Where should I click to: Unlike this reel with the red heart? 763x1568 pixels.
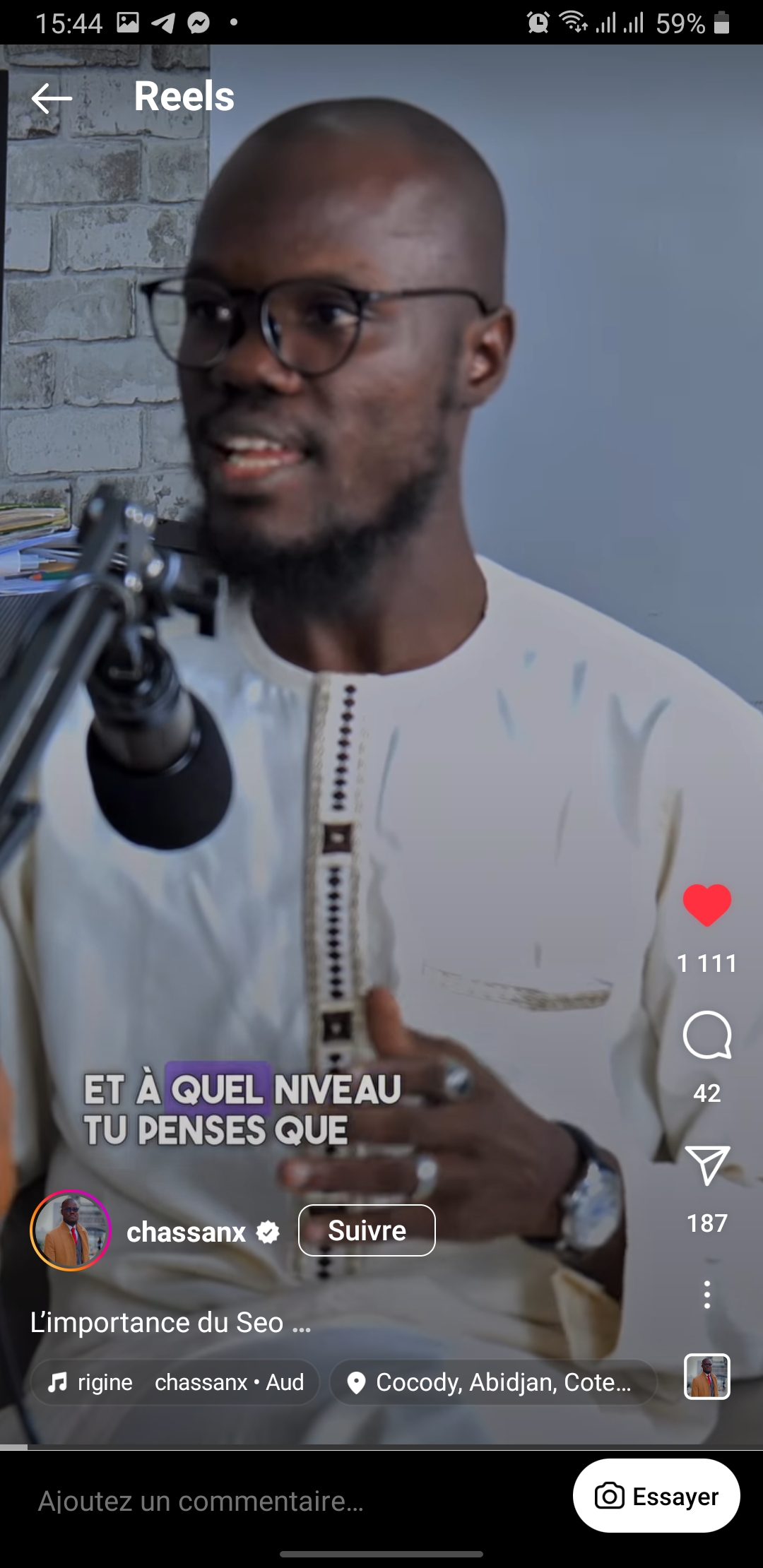point(706,905)
